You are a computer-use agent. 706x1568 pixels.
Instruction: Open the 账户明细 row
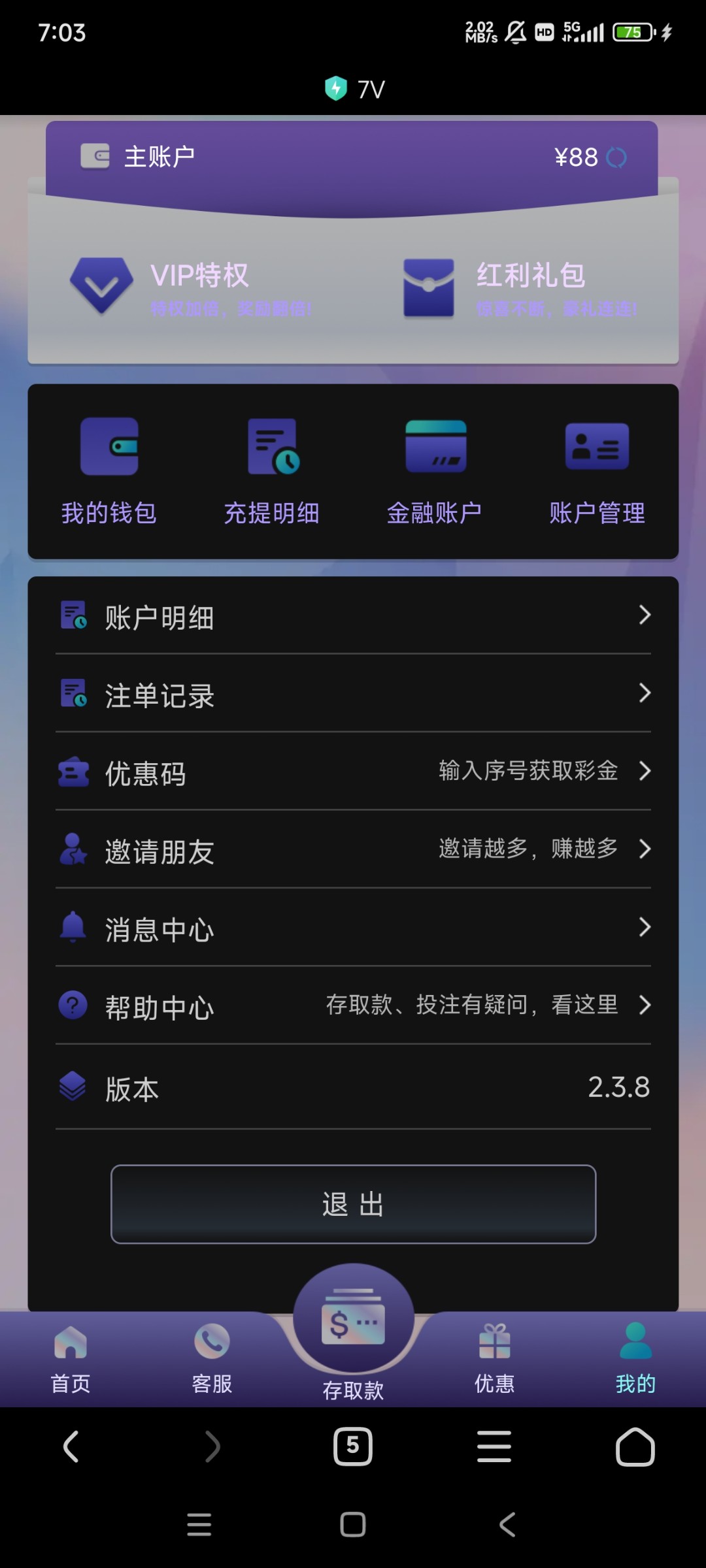(353, 615)
